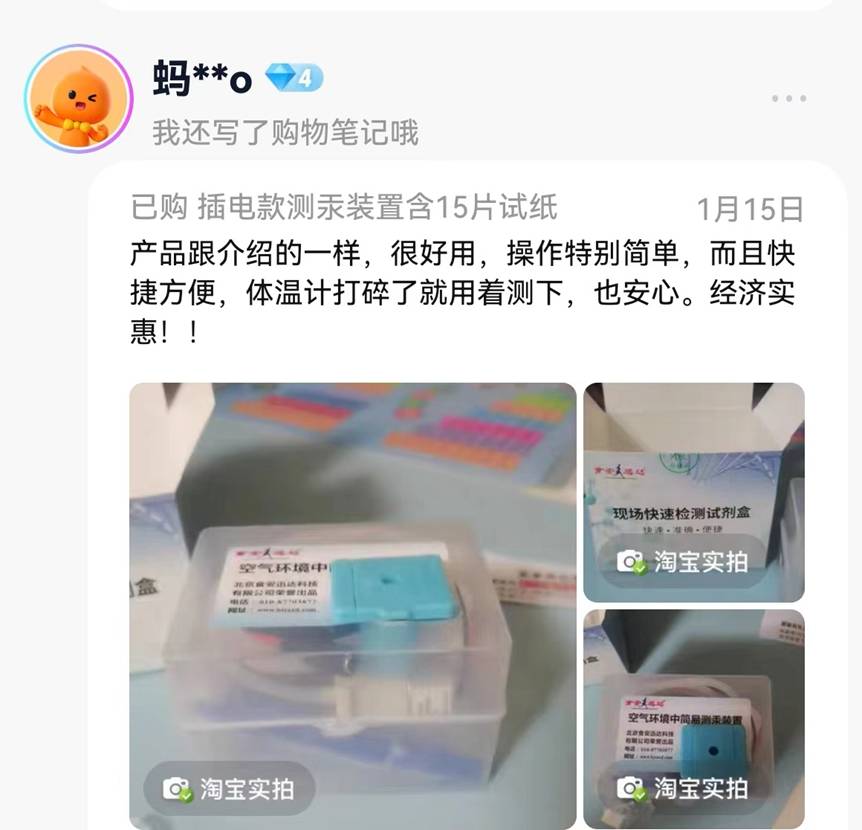
Task: Open the three-dot overflow menu
Action: 788,98
